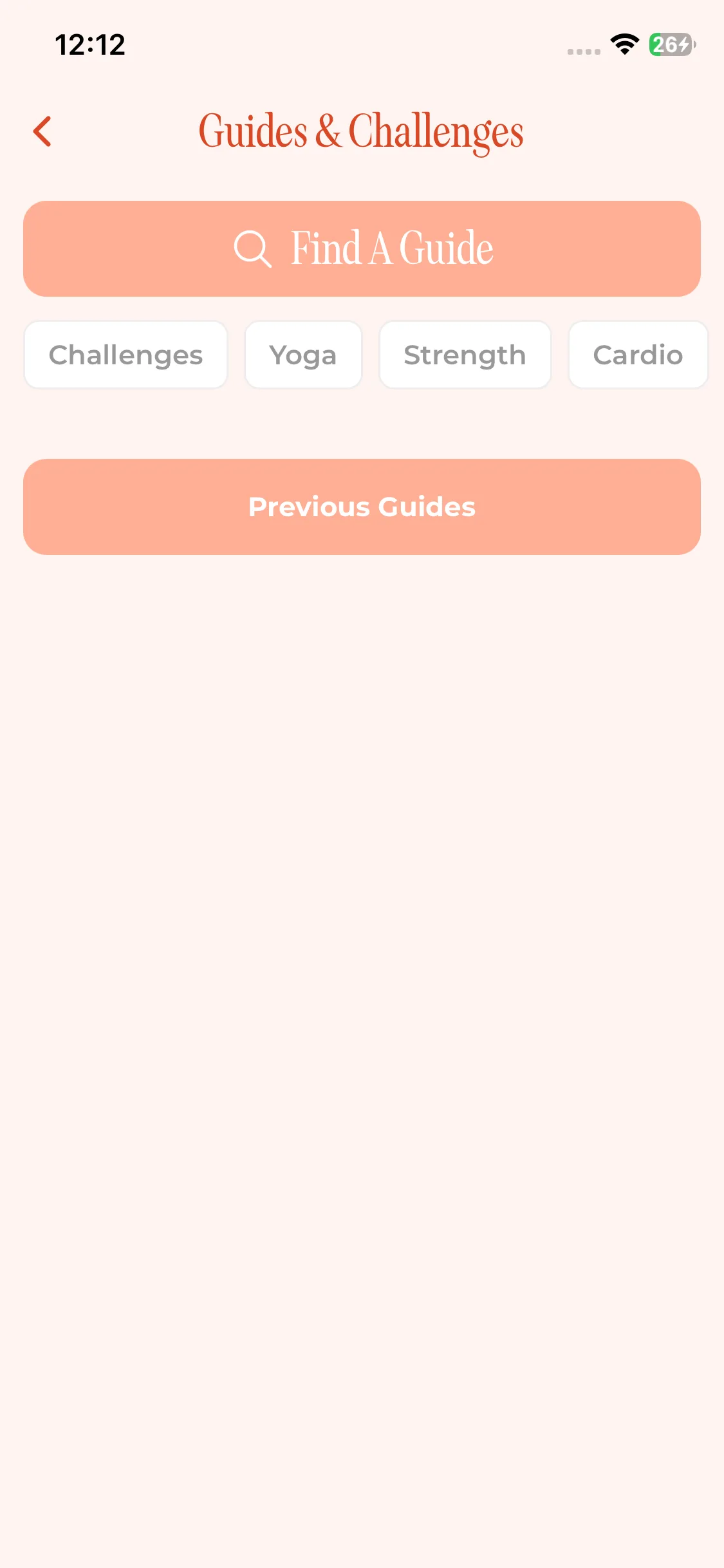Open Previous Guides
This screenshot has height=1568, width=724.
coord(362,507)
